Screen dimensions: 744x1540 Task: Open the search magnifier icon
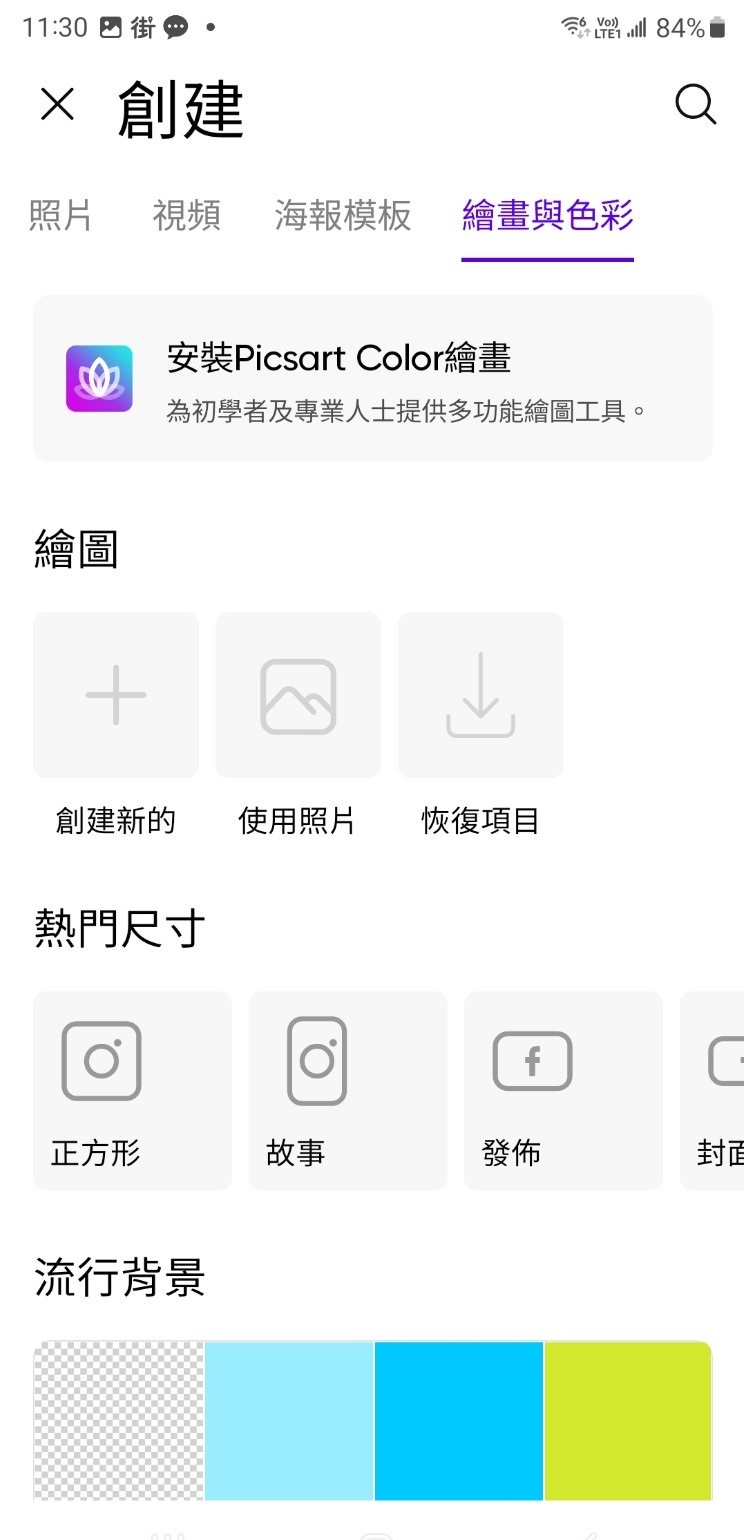click(x=695, y=104)
